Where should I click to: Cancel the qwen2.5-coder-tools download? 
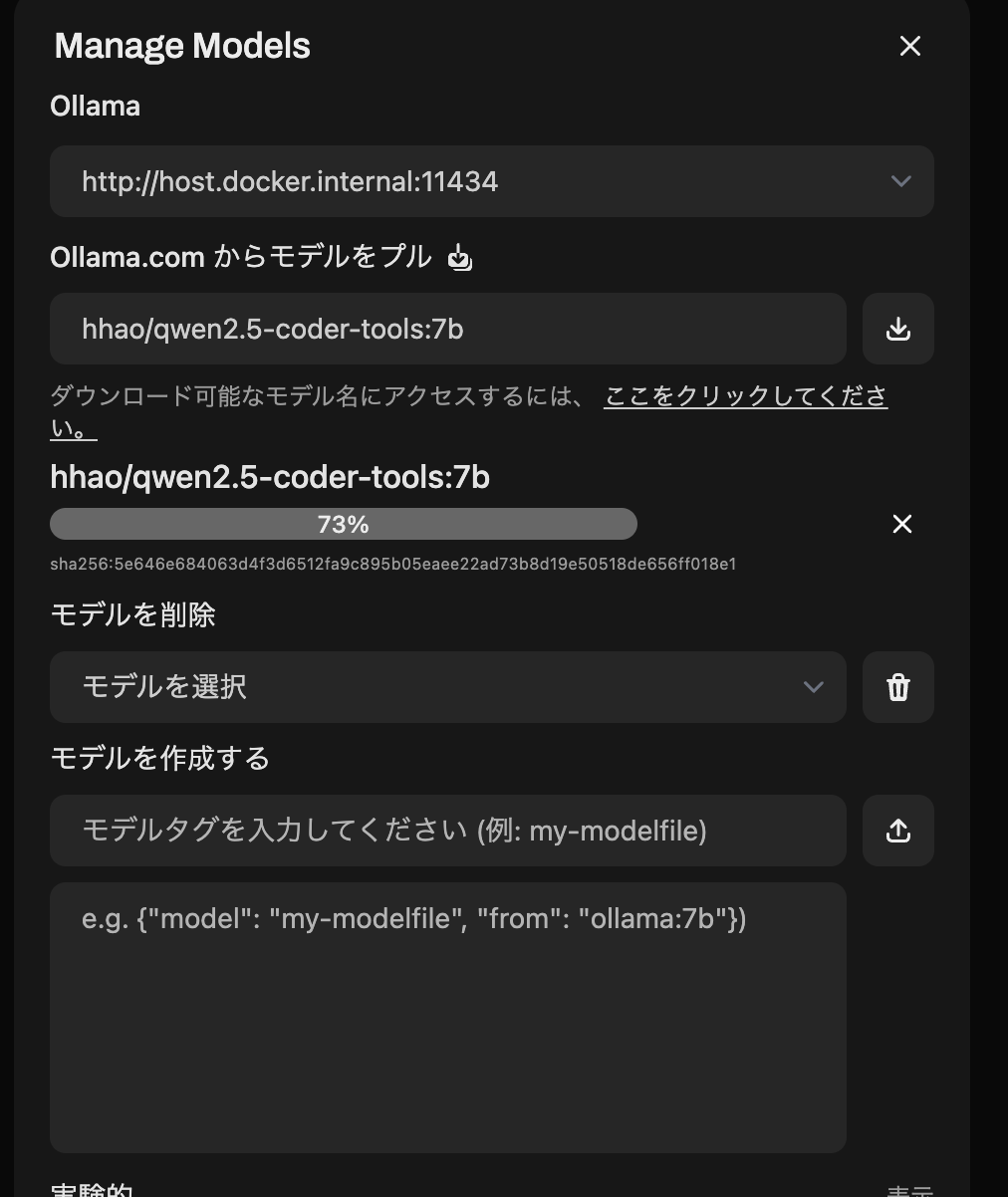901,524
